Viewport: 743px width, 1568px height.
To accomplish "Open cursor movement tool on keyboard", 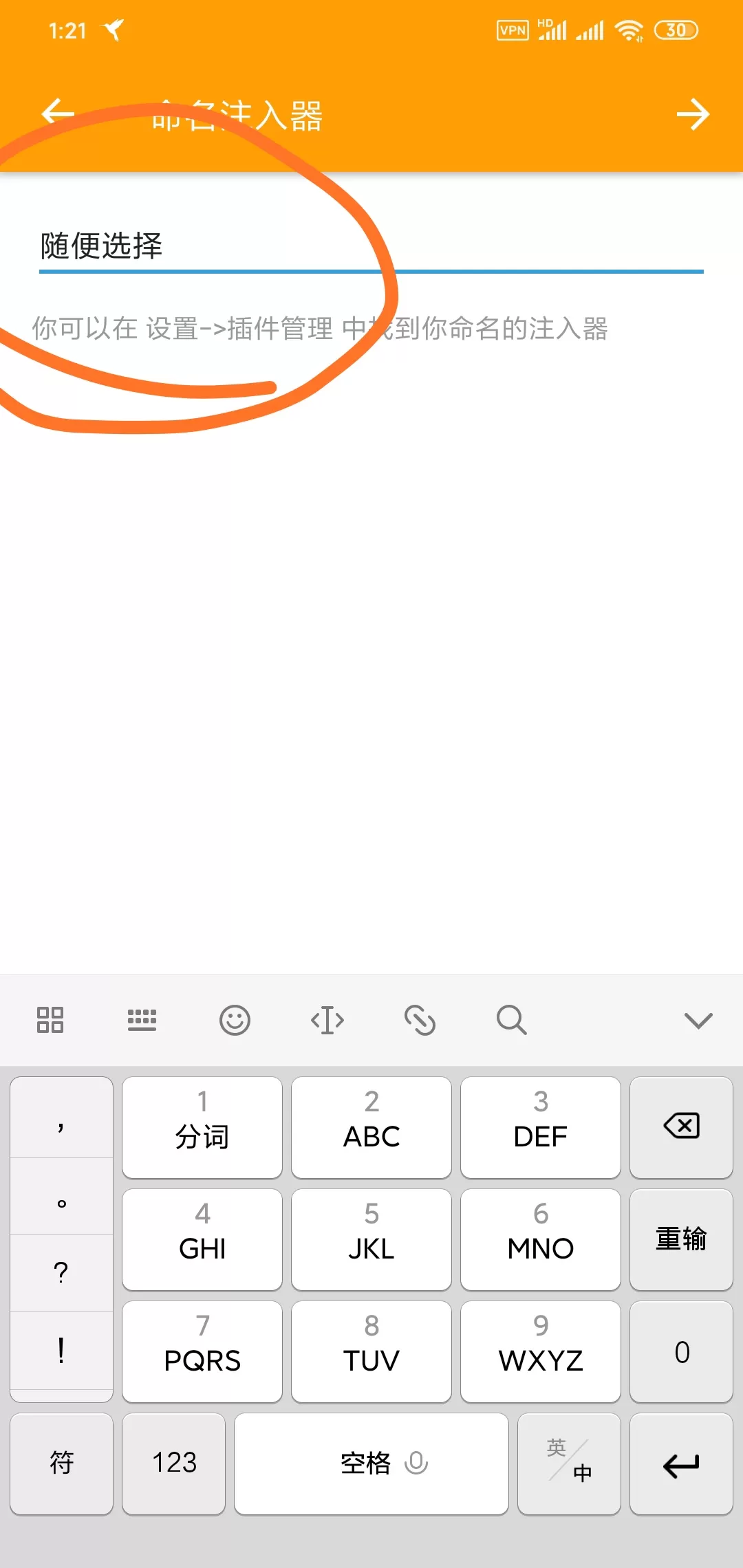I will (x=327, y=1020).
